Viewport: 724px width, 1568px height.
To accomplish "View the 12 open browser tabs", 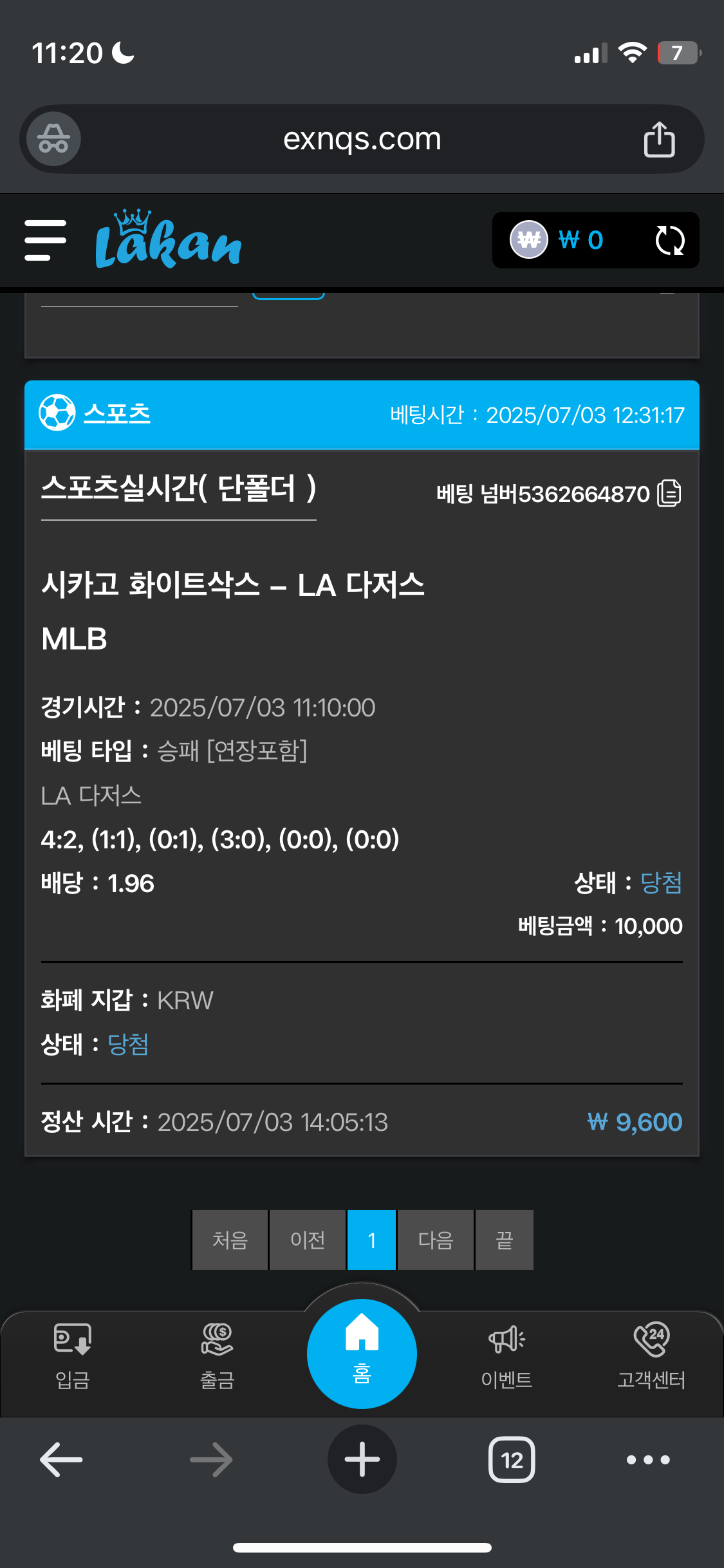I will tap(512, 1459).
